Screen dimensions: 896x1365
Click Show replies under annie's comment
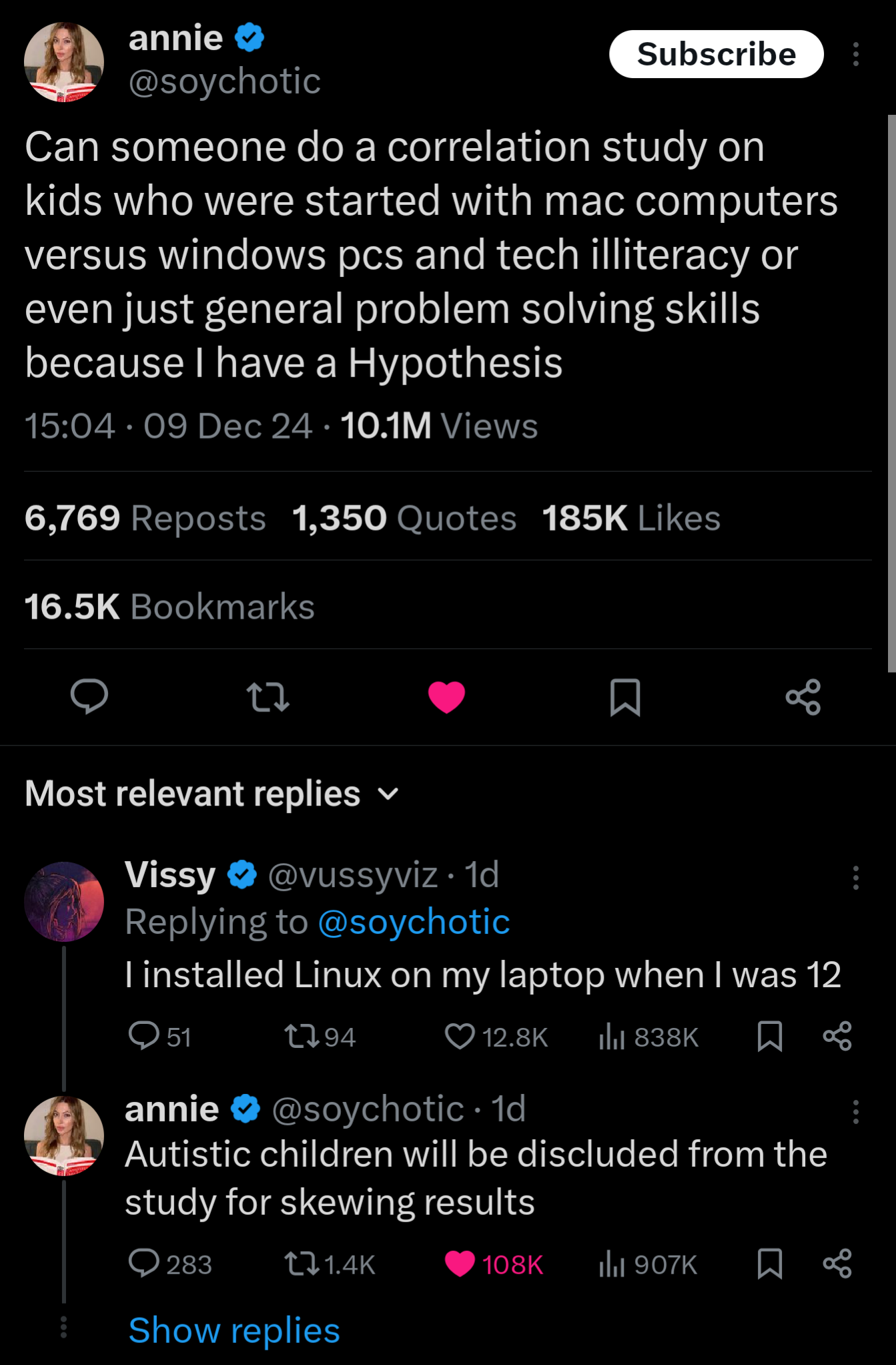234,1330
